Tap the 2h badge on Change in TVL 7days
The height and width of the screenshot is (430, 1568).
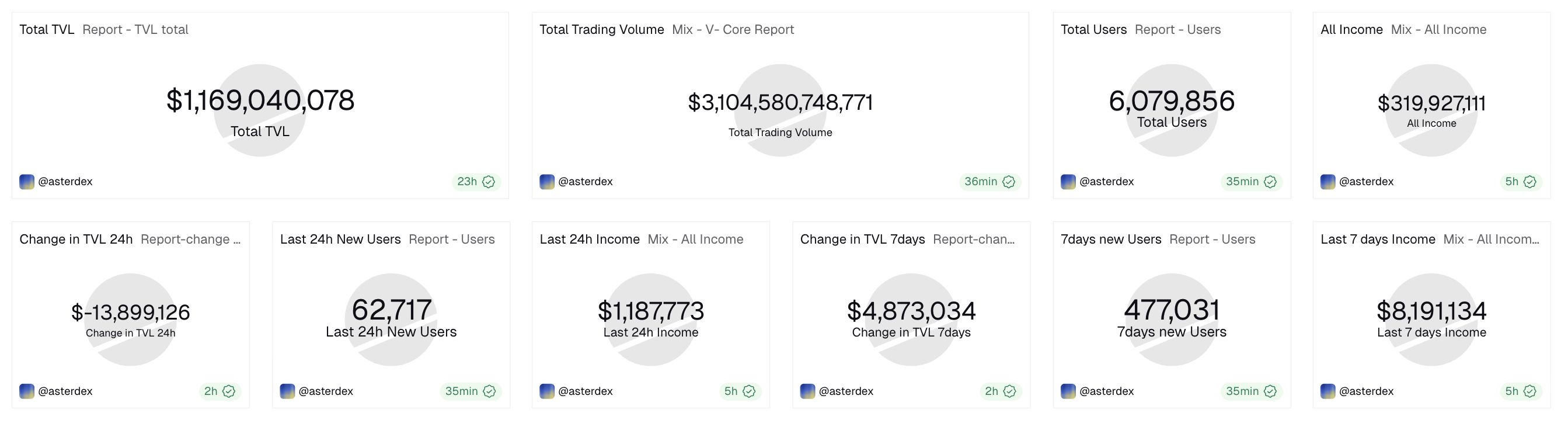[999, 391]
